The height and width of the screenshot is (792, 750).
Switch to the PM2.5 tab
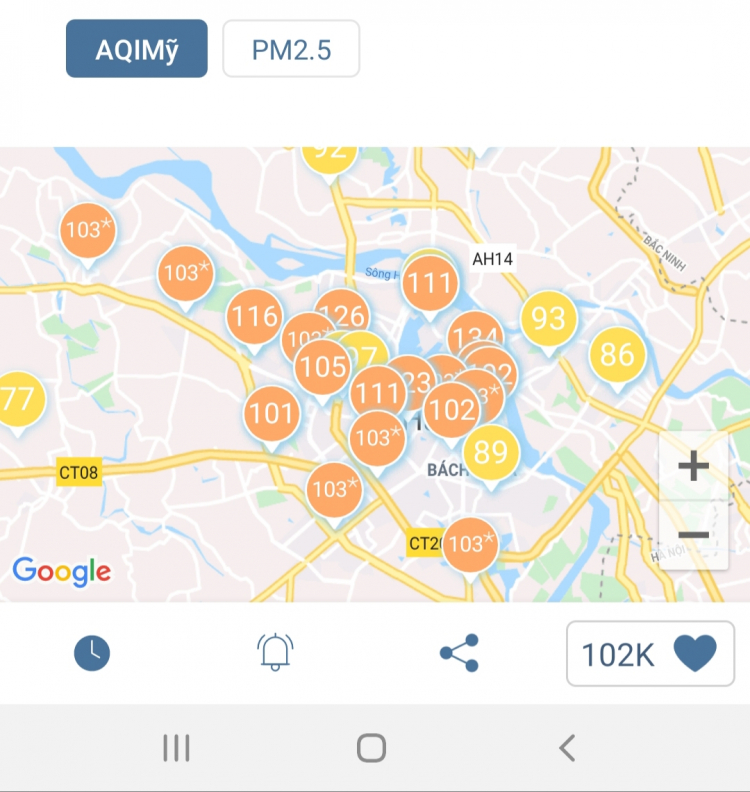pyautogui.click(x=290, y=49)
